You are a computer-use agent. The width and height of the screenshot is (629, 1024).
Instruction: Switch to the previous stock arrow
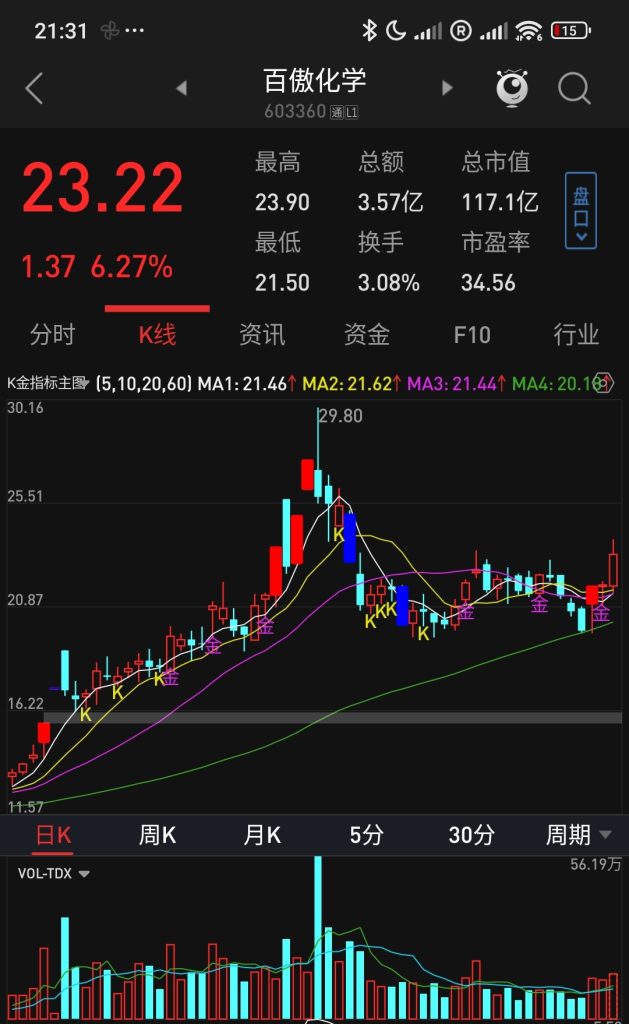pos(181,88)
